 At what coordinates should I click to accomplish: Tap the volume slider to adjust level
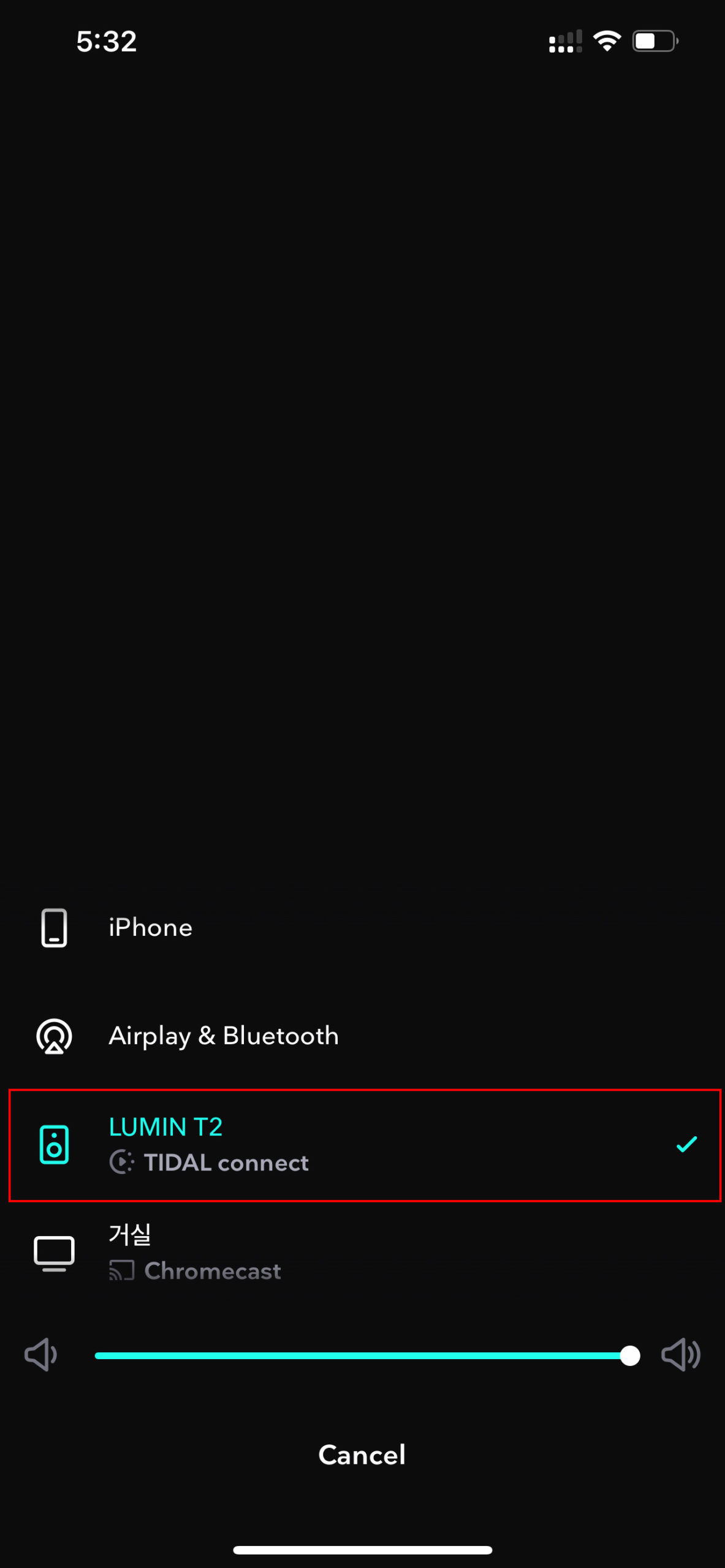tap(368, 1355)
